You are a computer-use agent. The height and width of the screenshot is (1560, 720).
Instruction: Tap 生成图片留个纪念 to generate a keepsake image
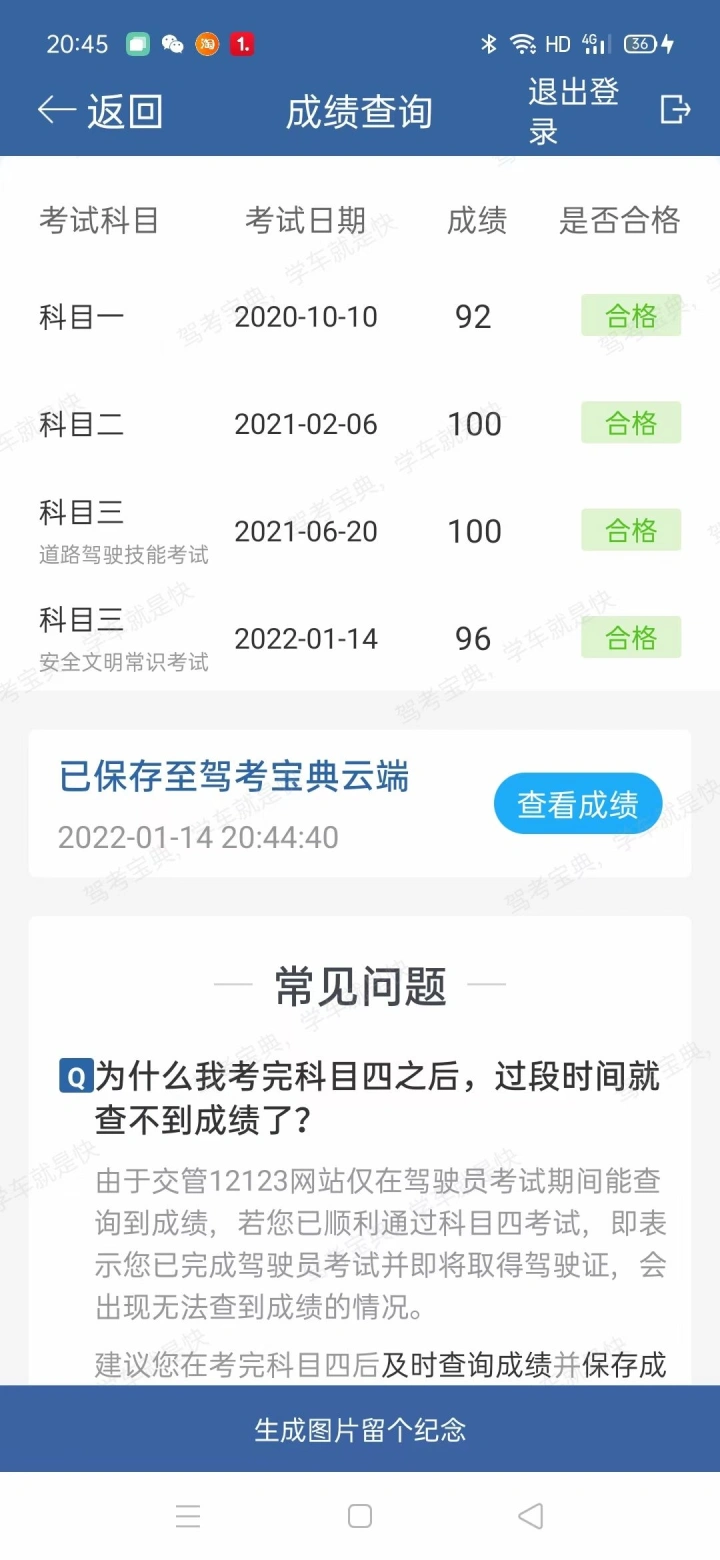point(360,1429)
